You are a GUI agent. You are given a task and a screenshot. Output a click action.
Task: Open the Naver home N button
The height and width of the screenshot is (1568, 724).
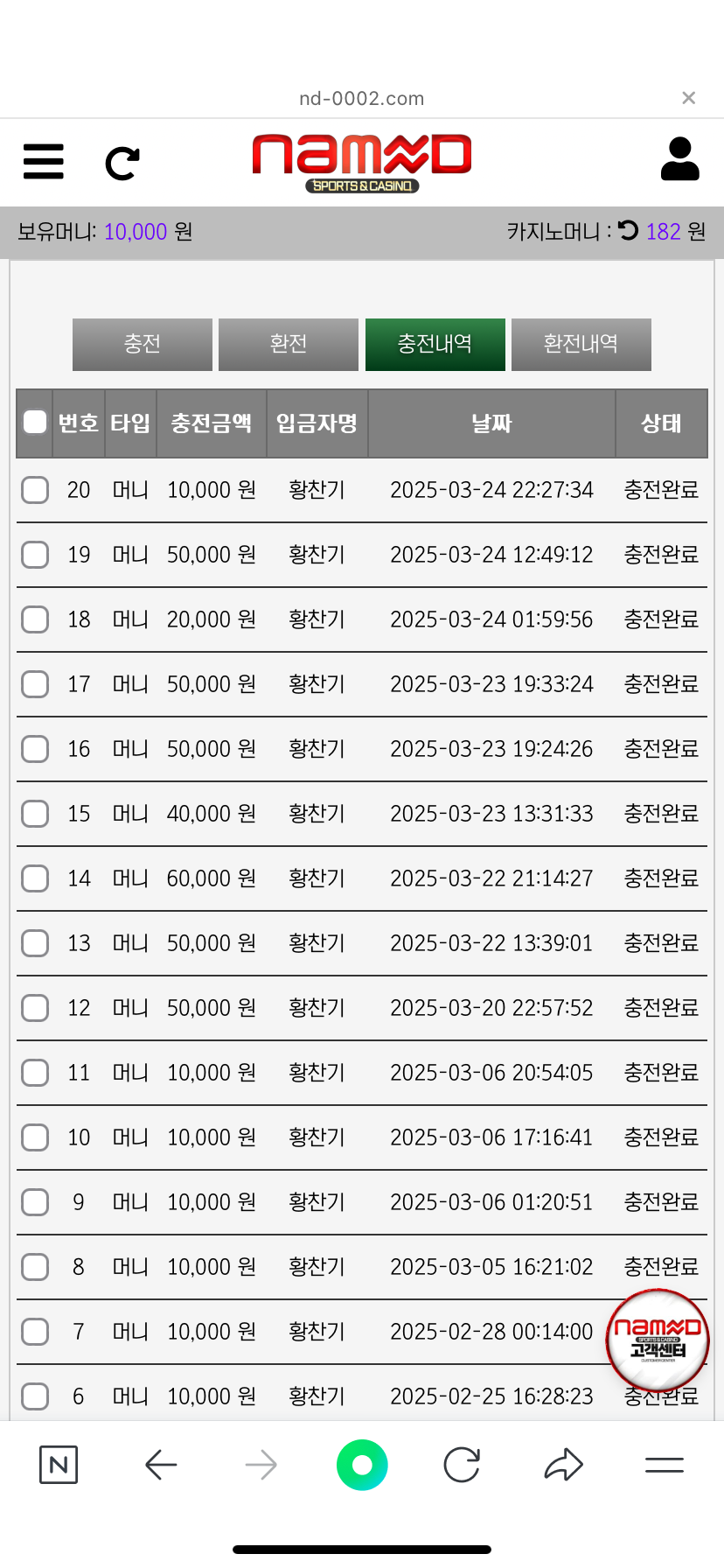[59, 1465]
